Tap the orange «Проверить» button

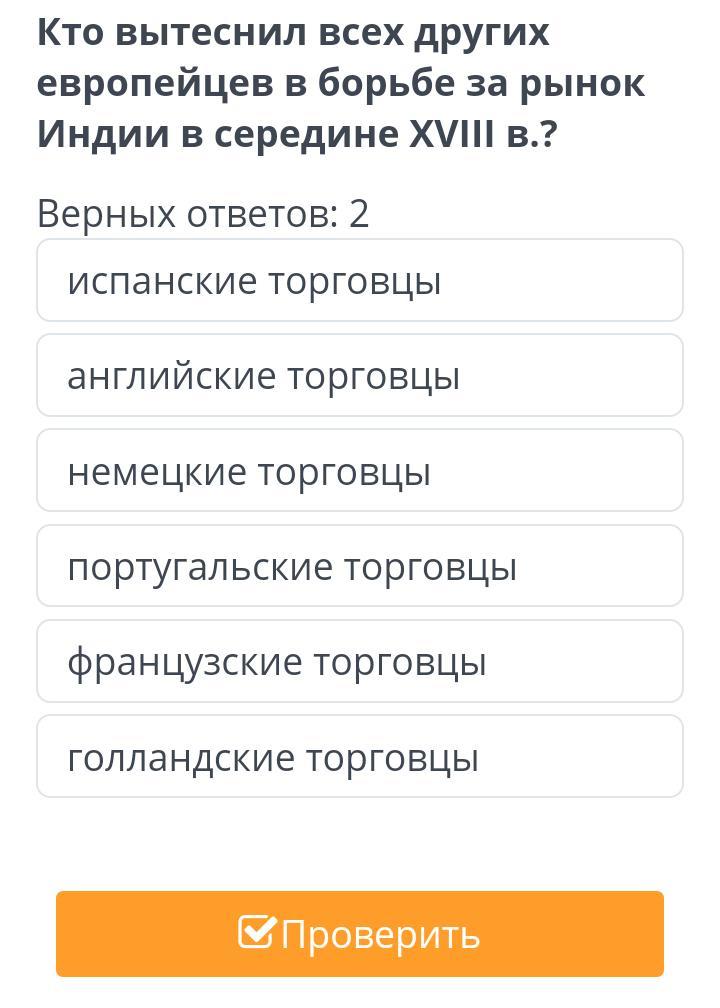[360, 934]
